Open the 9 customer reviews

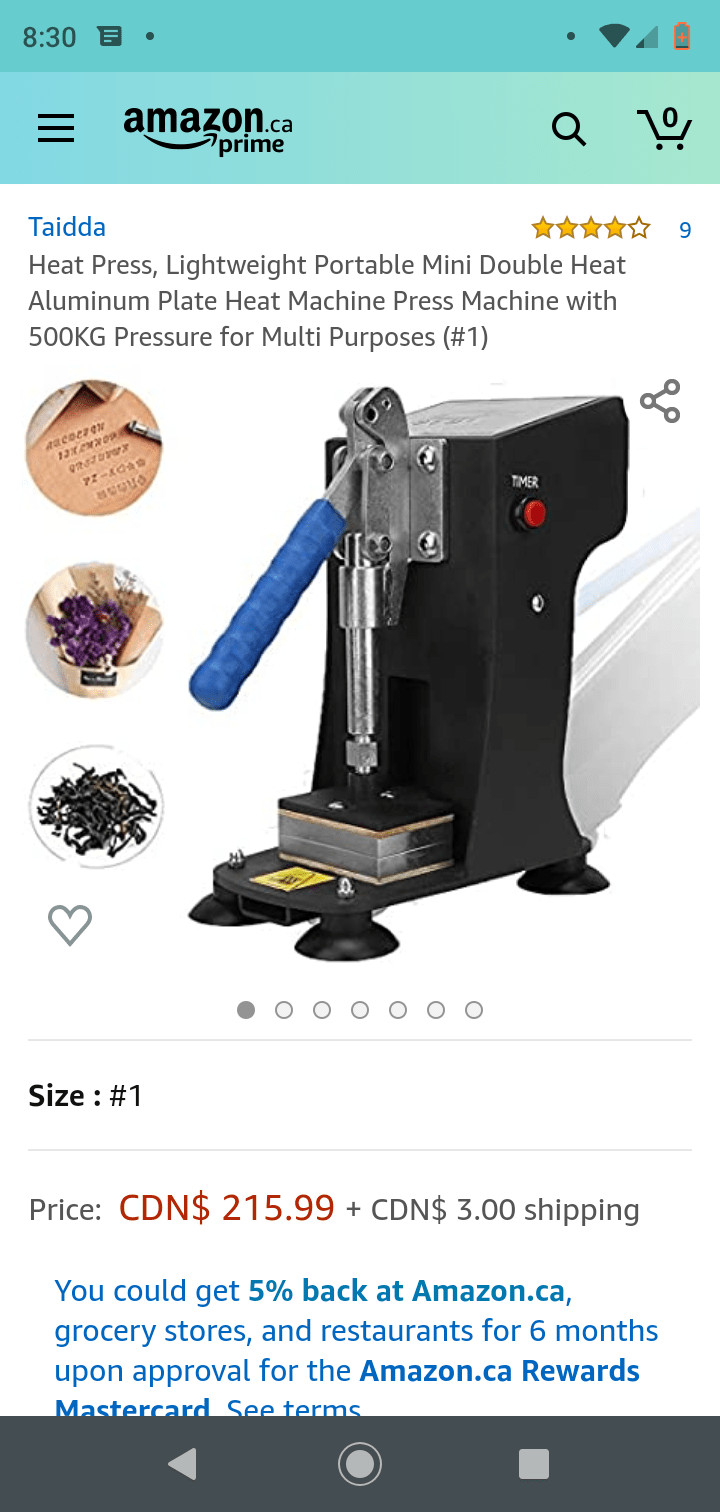[684, 229]
